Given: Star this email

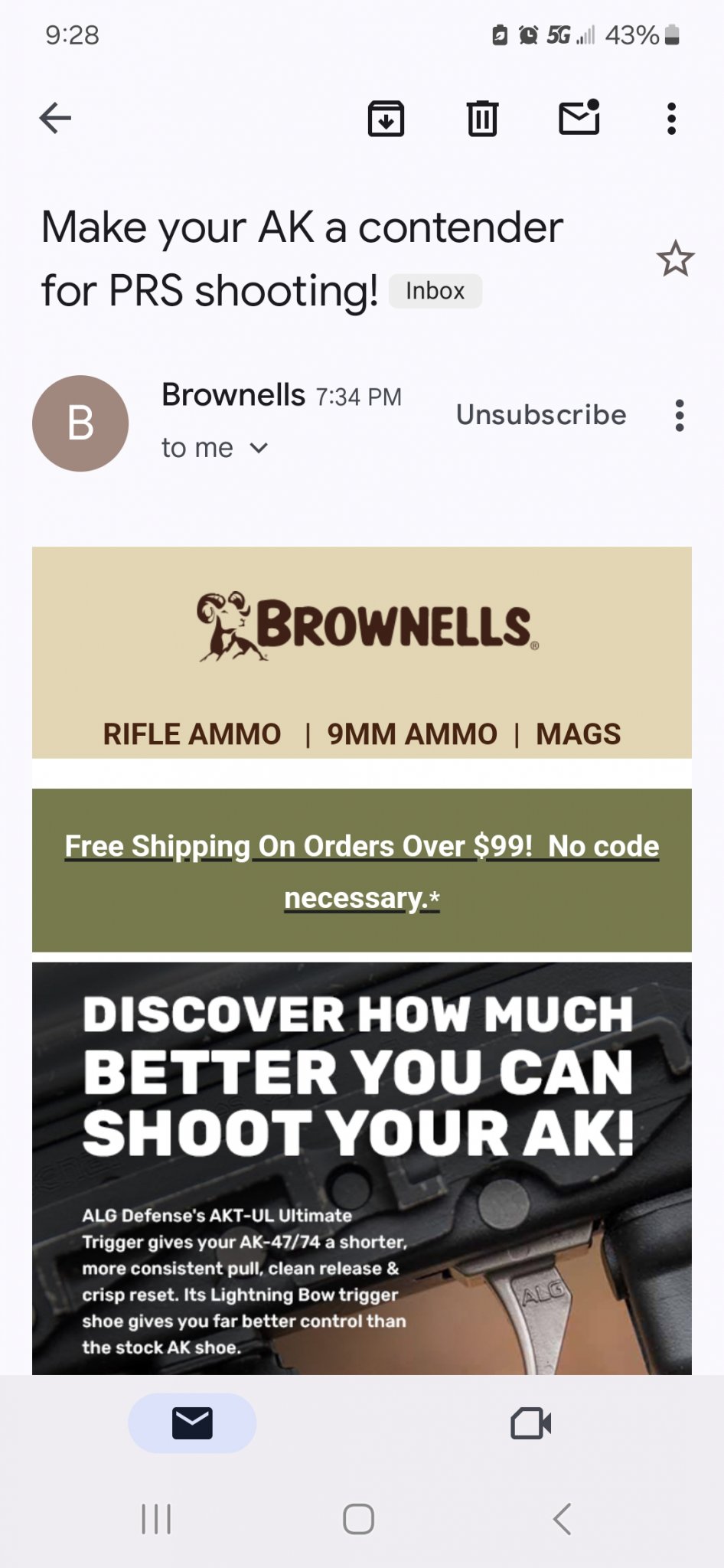Looking at the screenshot, I should (x=674, y=260).
